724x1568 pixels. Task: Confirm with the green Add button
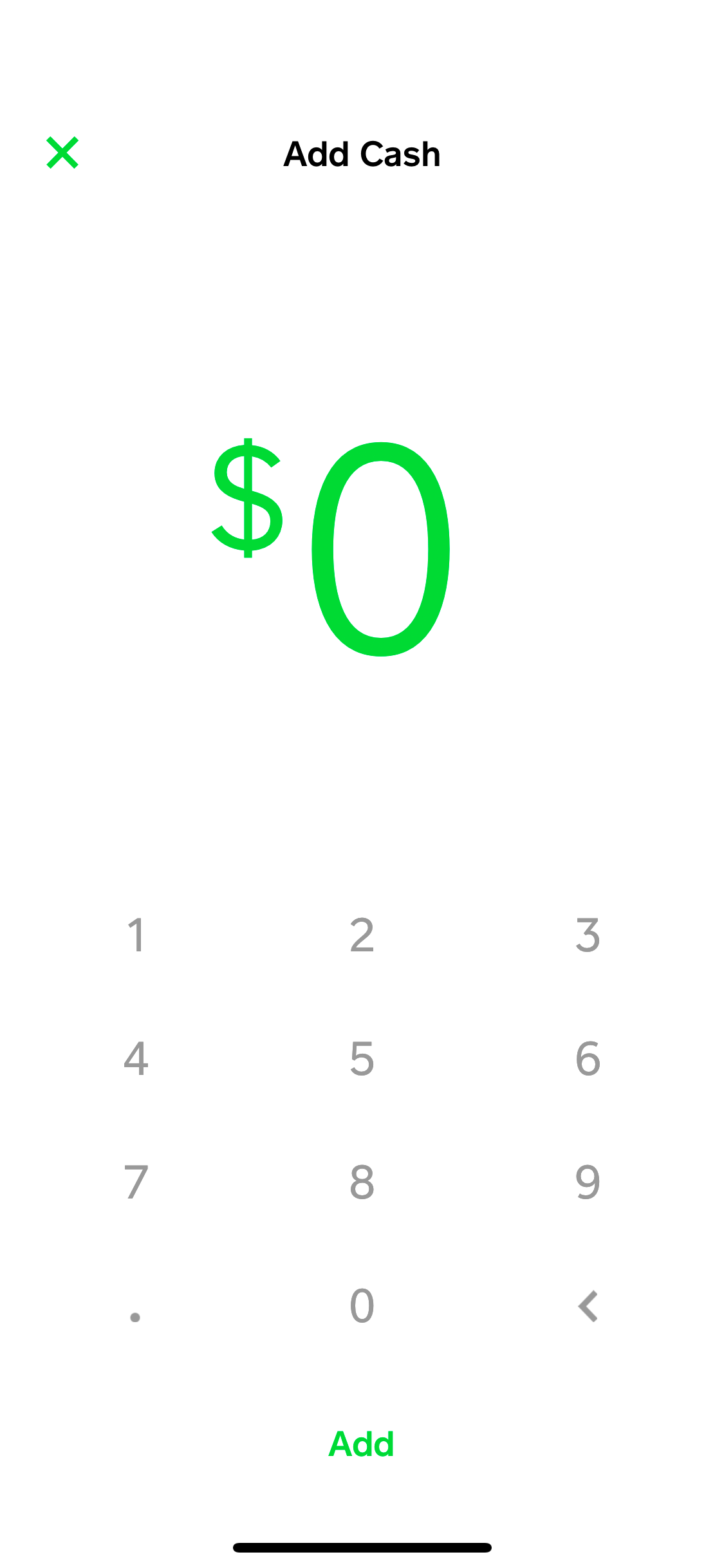(361, 1444)
